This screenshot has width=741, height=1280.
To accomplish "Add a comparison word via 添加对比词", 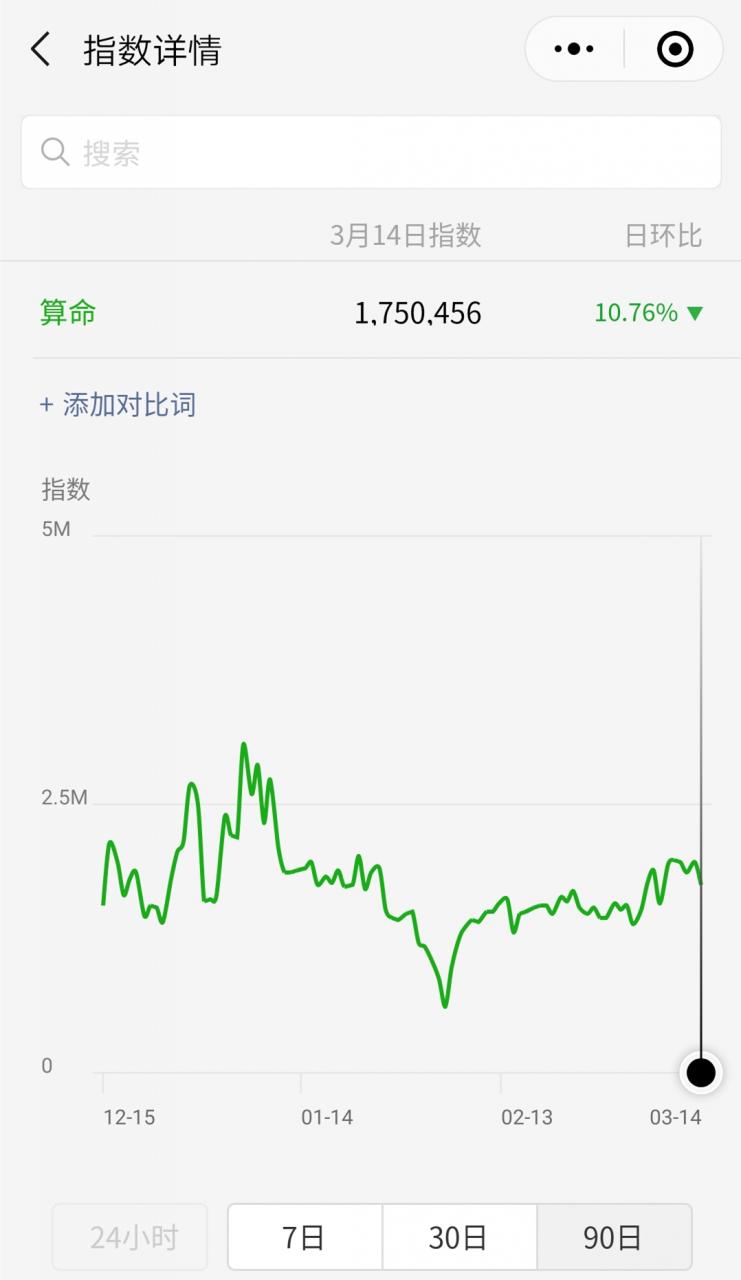I will click(118, 405).
